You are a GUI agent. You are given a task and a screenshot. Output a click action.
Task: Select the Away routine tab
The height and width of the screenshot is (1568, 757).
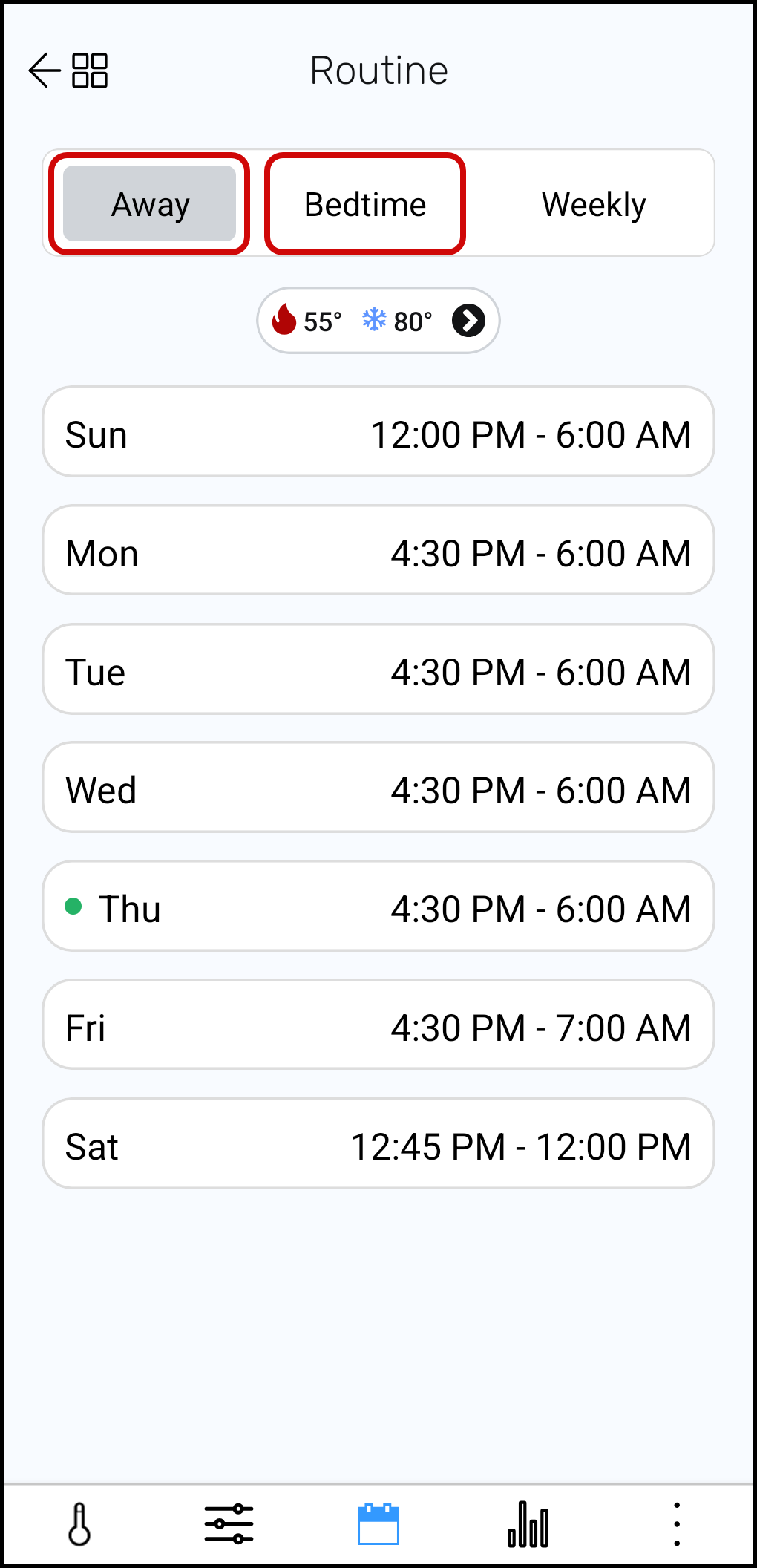click(150, 204)
